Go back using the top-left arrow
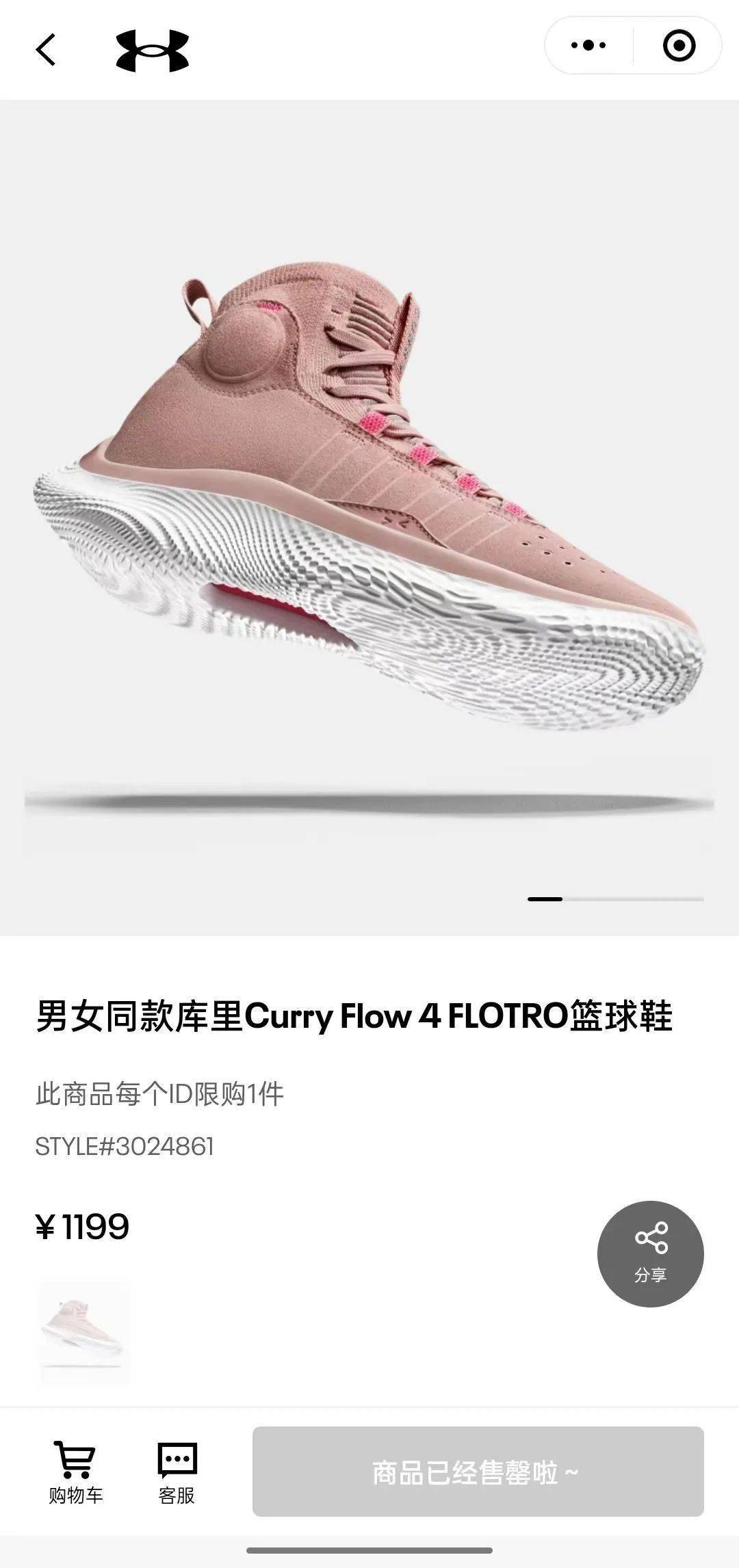Image resolution: width=739 pixels, height=1568 pixels. pyautogui.click(x=46, y=50)
